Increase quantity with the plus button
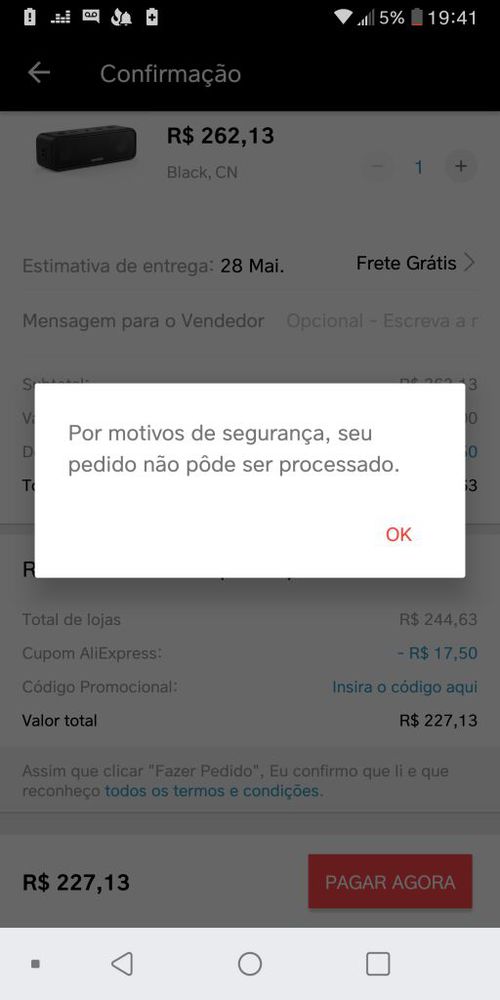The width and height of the screenshot is (500, 1000). (x=460, y=166)
